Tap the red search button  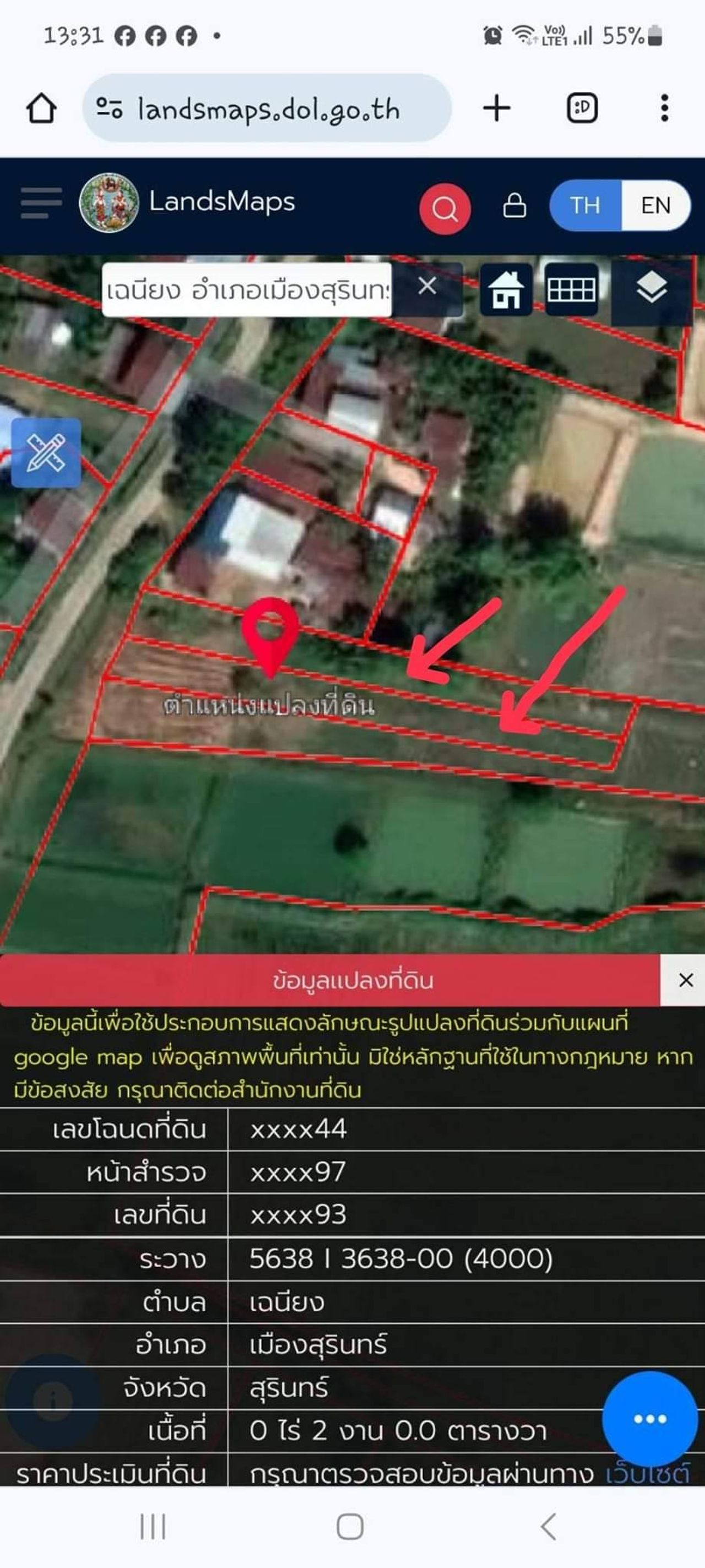pos(444,209)
